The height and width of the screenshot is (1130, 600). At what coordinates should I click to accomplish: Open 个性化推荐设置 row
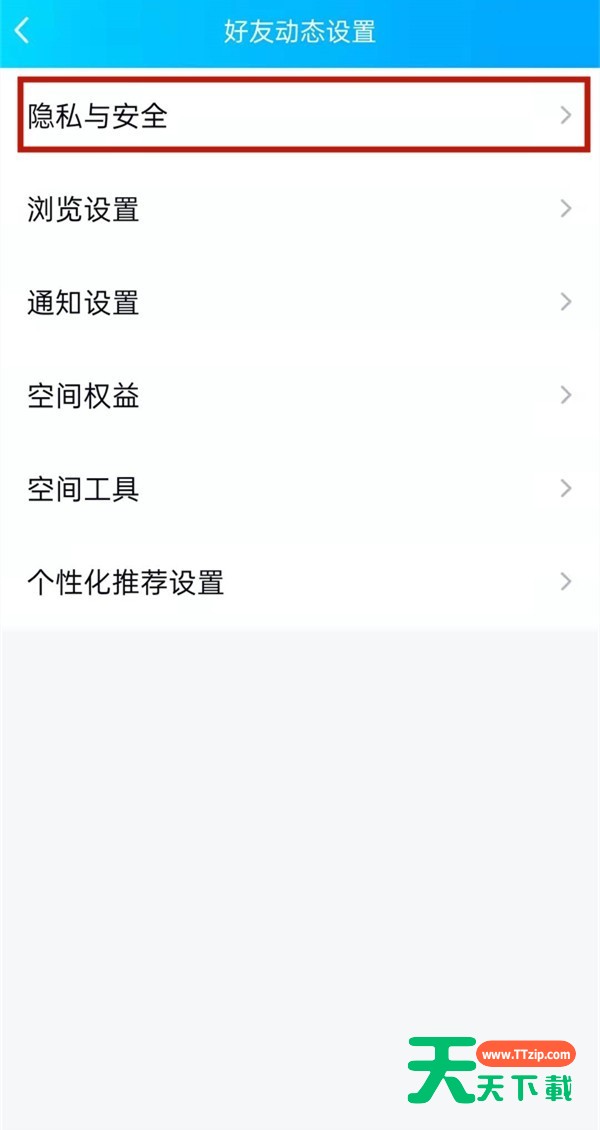[x=300, y=581]
